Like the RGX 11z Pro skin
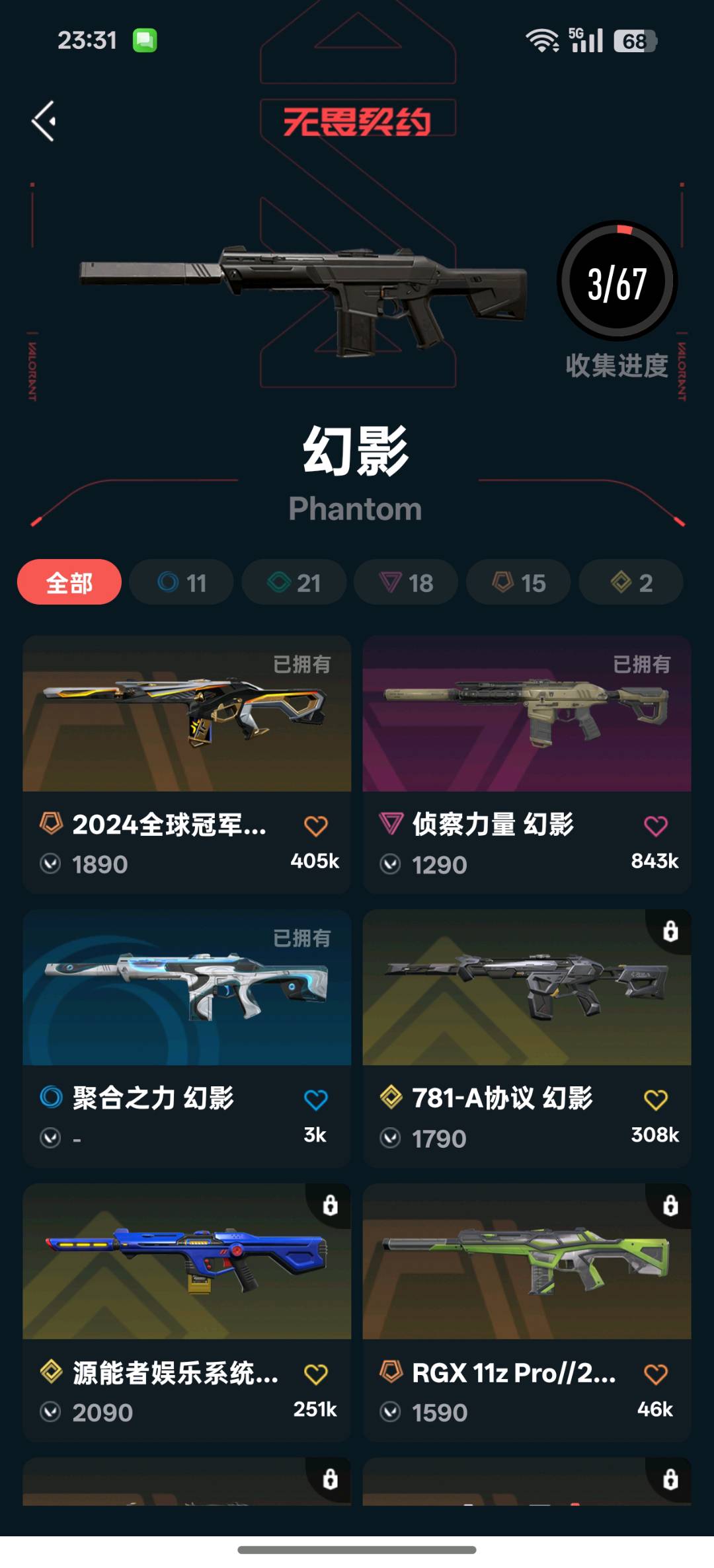 (x=655, y=1374)
